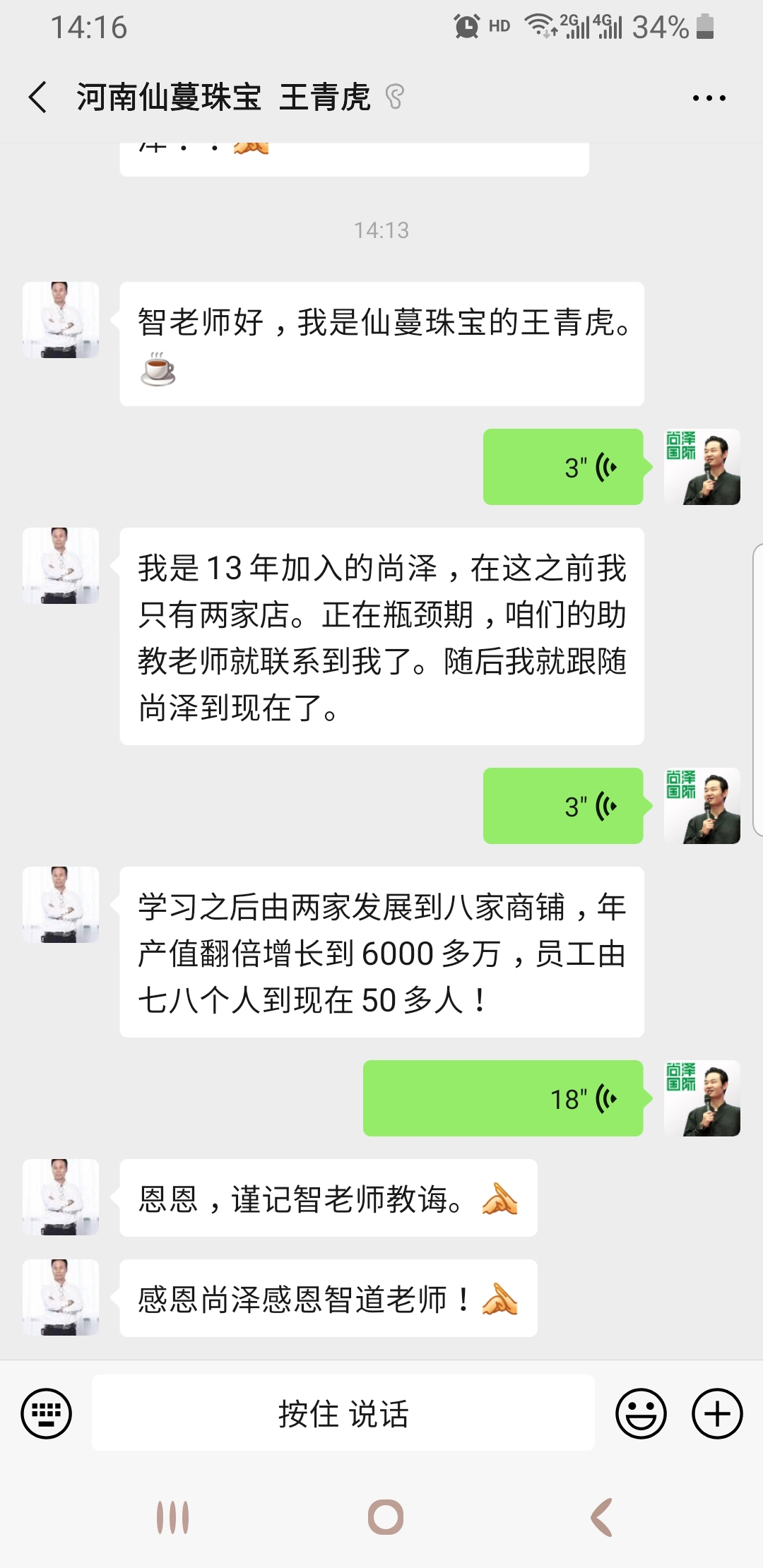Open avatar beside 智老师好 message

(x=61, y=320)
